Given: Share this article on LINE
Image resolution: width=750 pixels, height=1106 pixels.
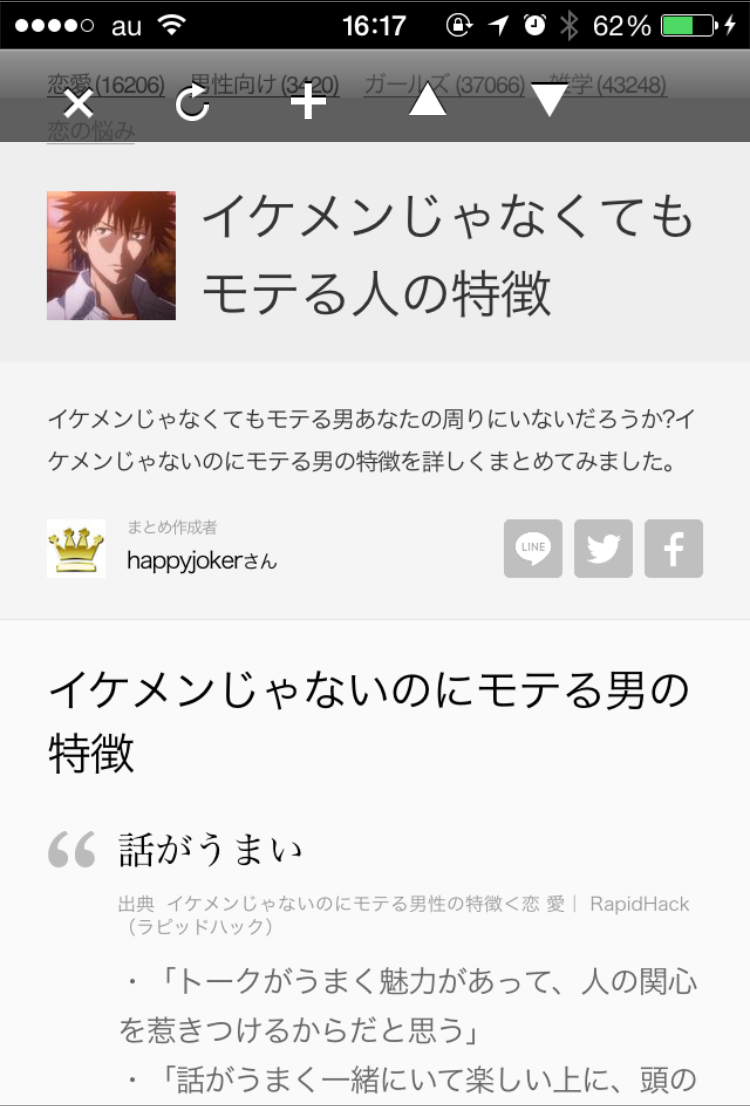Looking at the screenshot, I should point(533,548).
